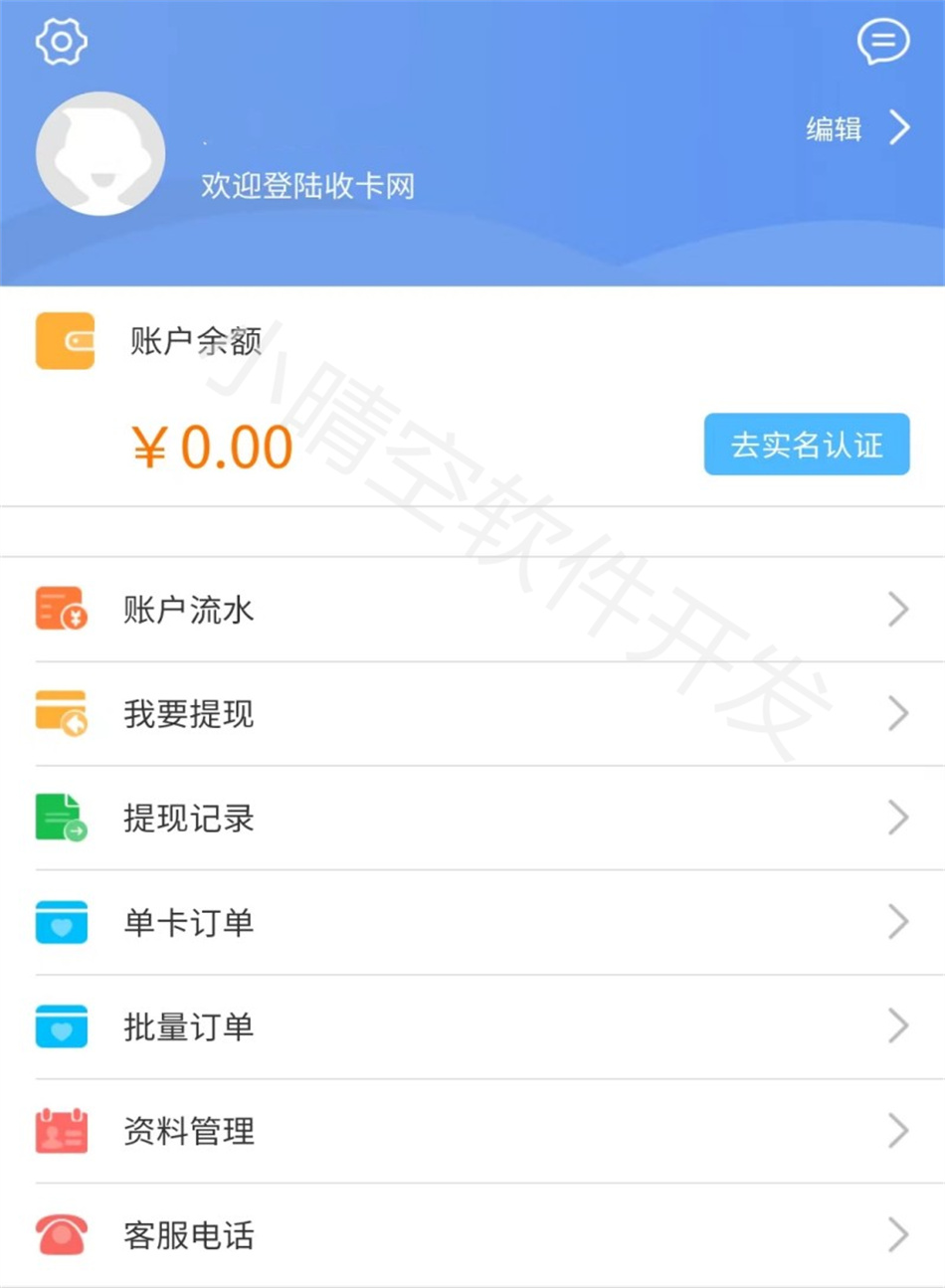Open the 批量订单 row
This screenshot has width=945, height=1288.
tap(472, 1026)
